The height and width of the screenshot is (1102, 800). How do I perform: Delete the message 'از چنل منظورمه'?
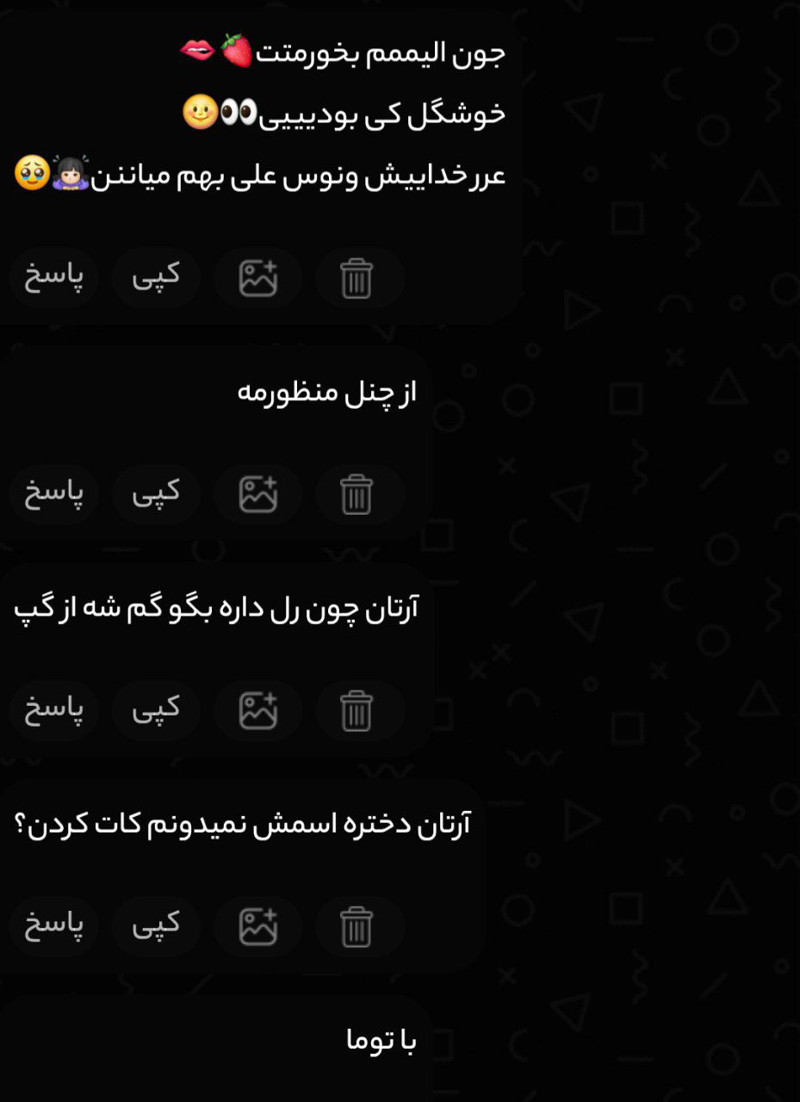357,494
